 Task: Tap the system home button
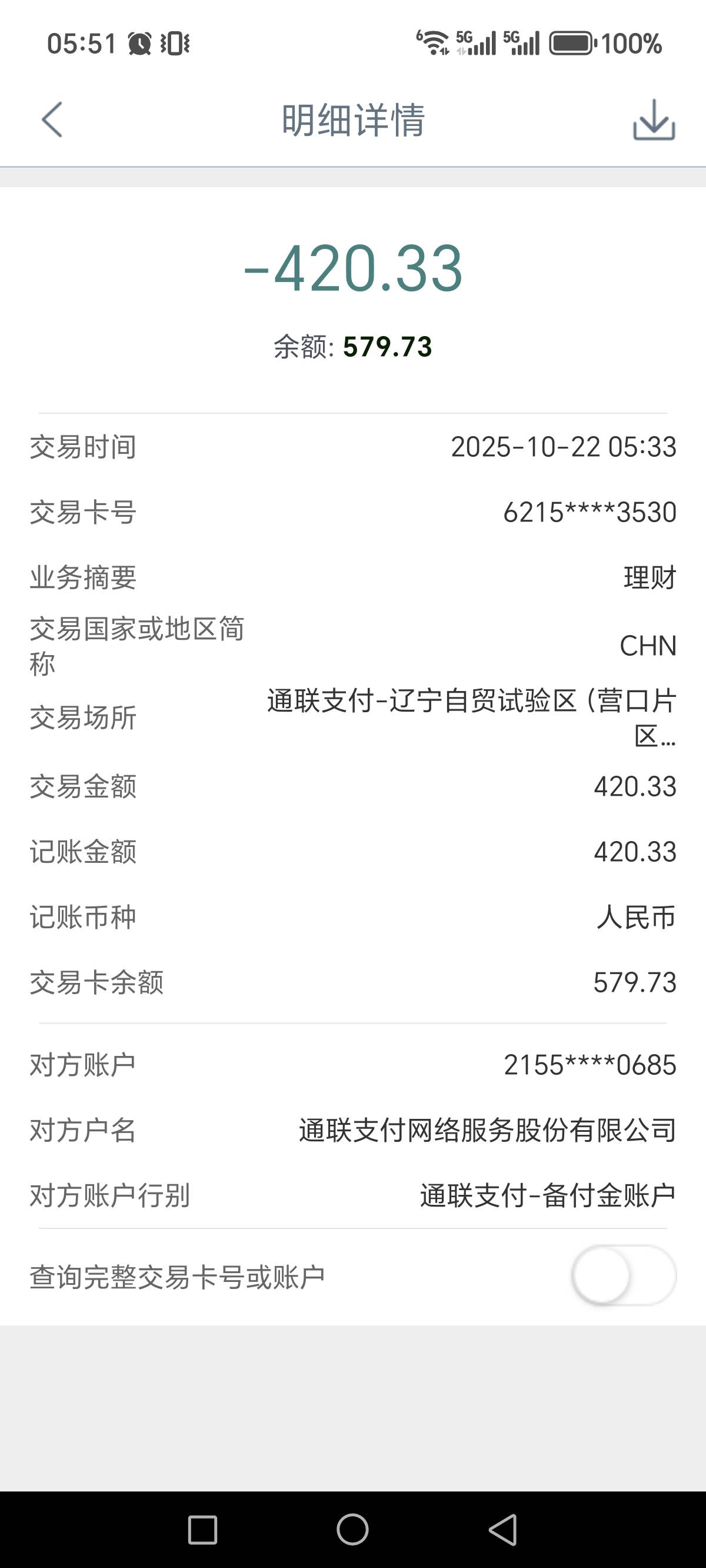tap(352, 1530)
